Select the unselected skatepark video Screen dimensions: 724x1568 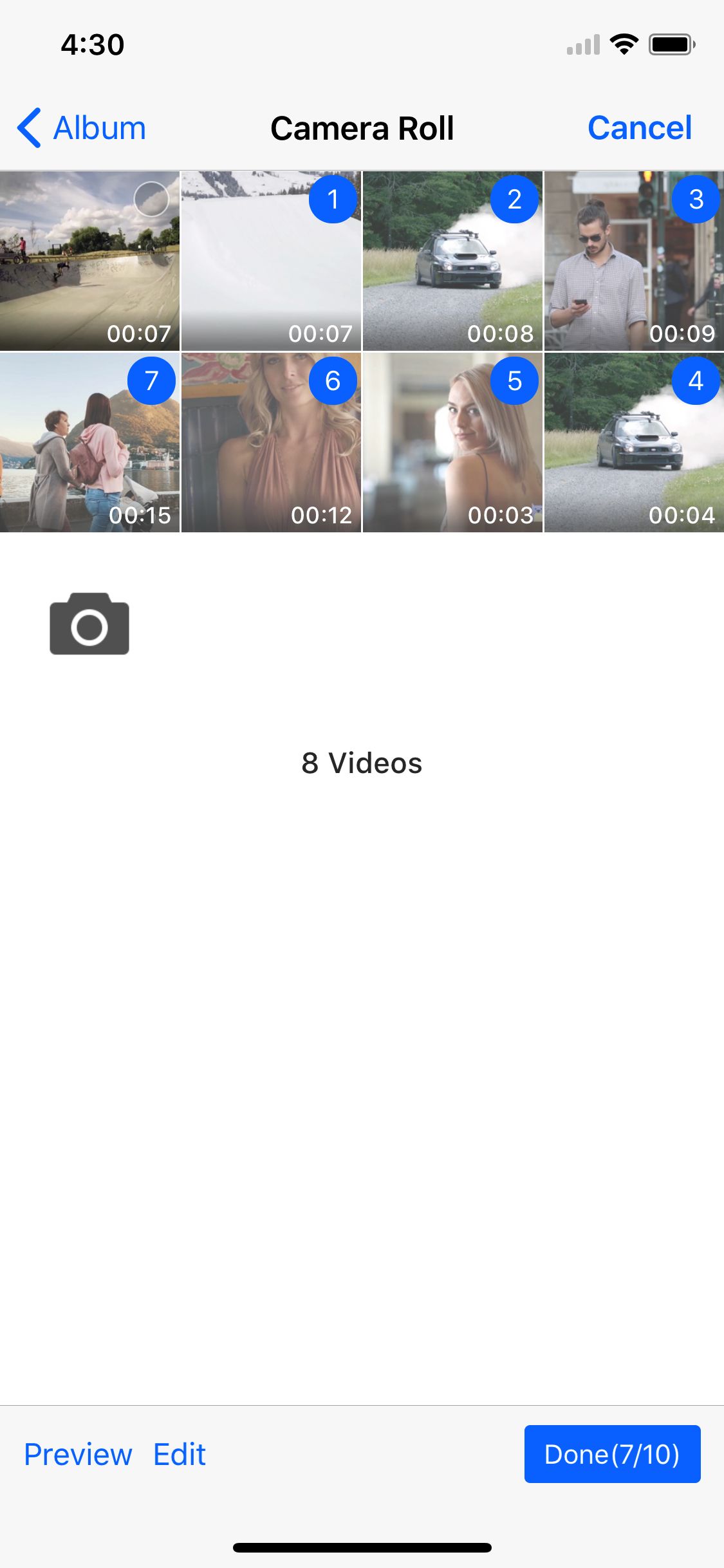[151, 200]
